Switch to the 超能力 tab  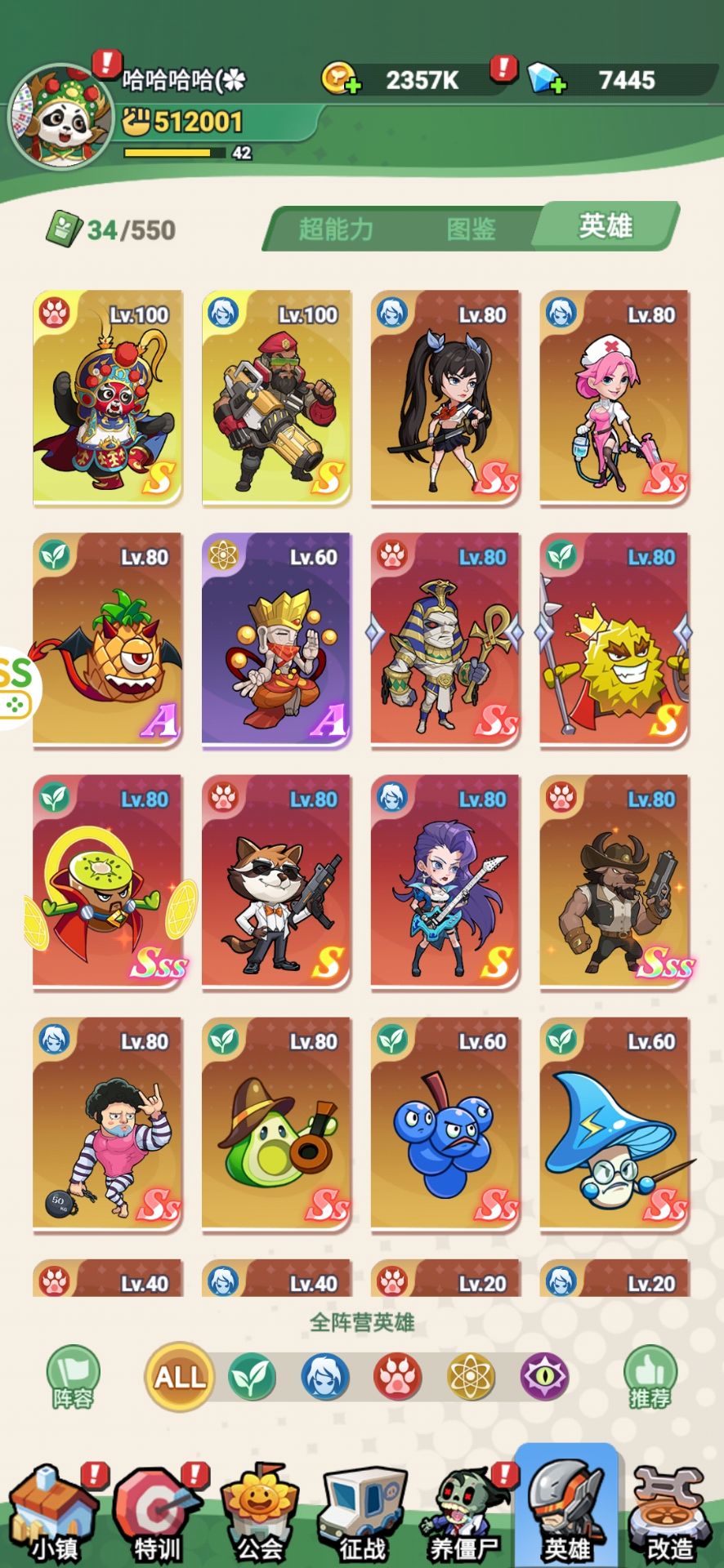click(x=336, y=229)
